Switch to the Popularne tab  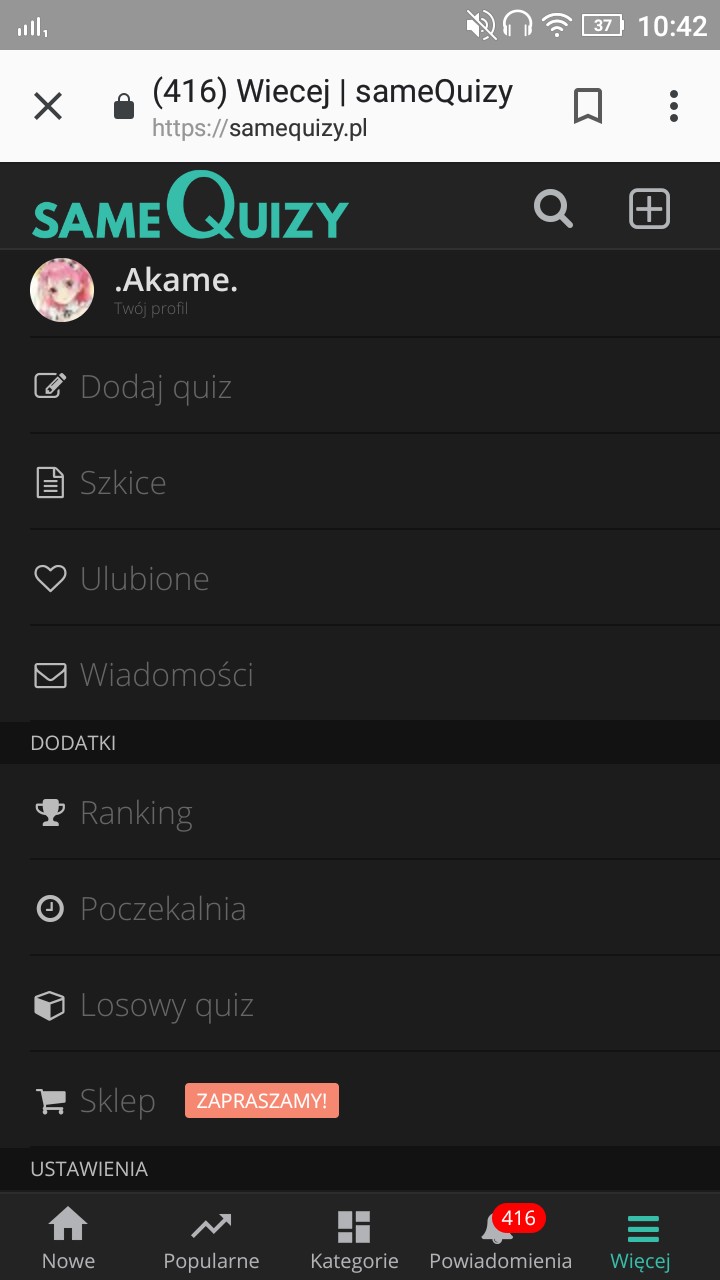click(211, 1238)
